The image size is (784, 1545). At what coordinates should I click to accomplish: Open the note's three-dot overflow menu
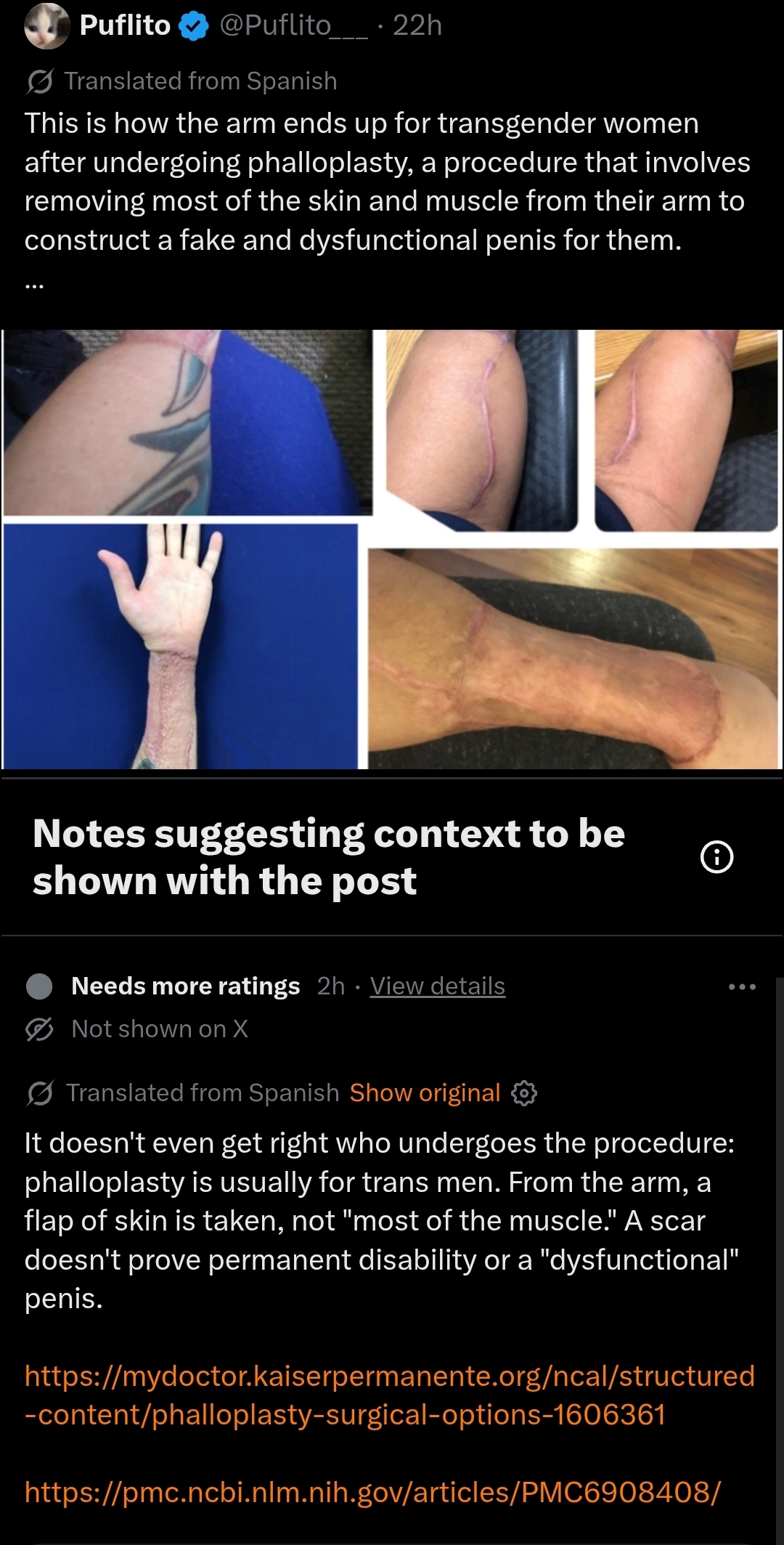click(x=742, y=986)
